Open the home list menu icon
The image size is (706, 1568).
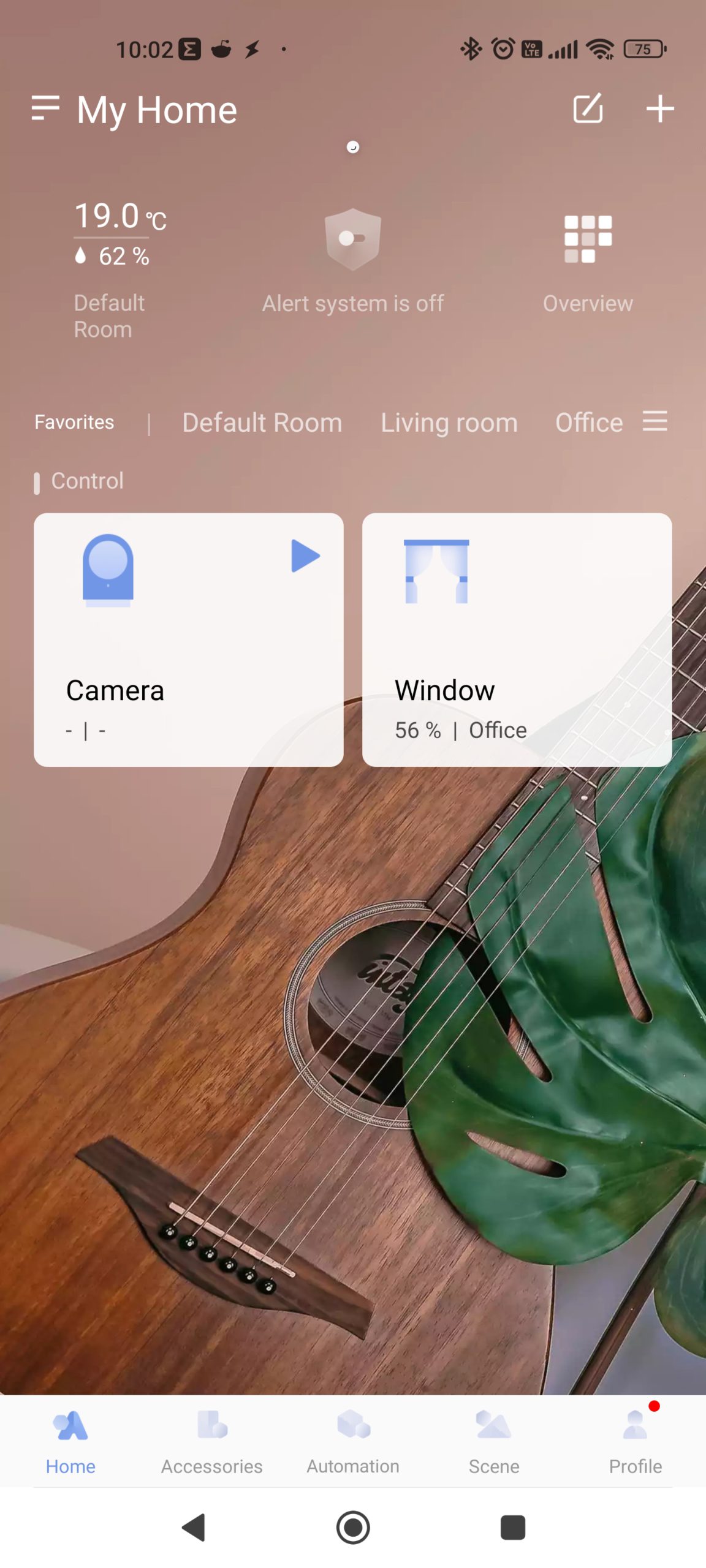(x=45, y=108)
